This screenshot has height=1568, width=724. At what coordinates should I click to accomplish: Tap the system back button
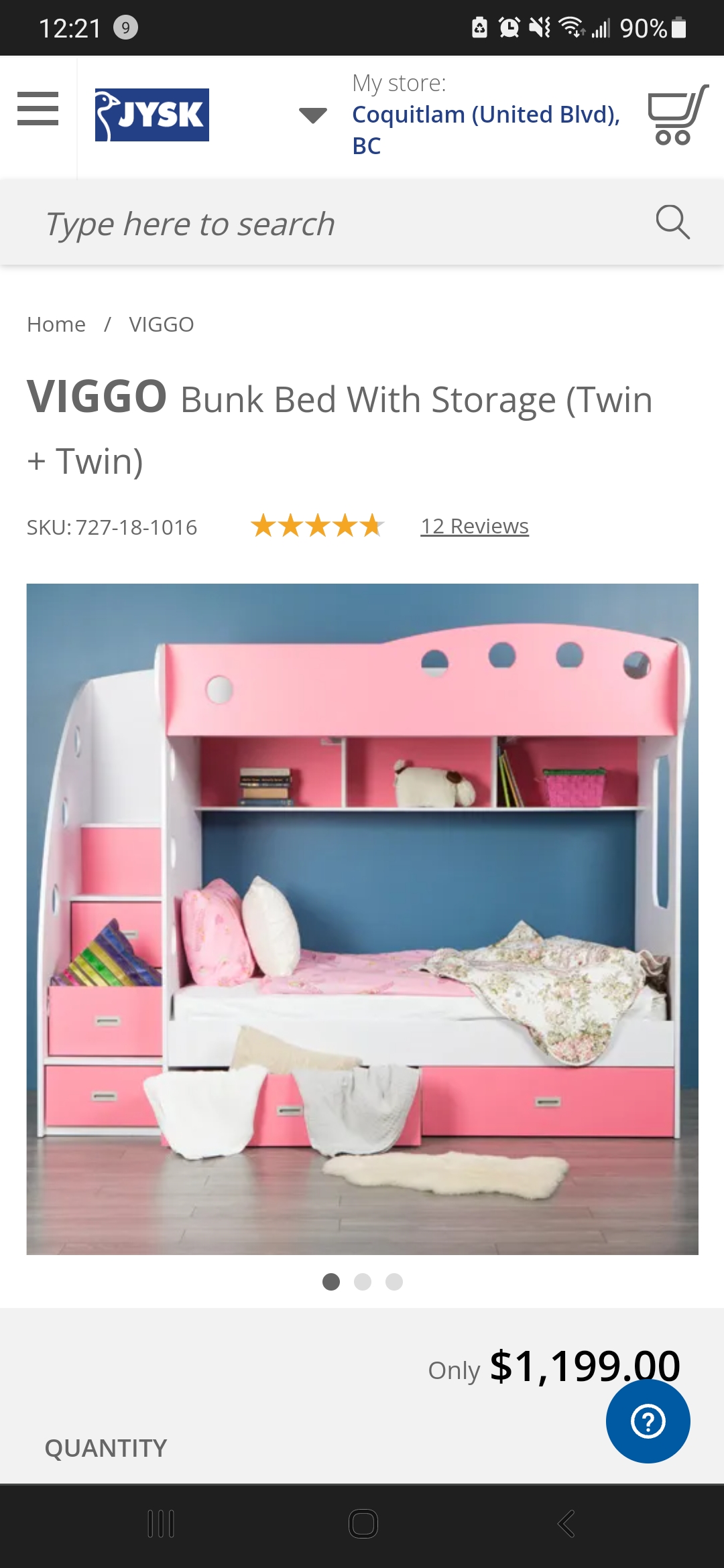(566, 1524)
